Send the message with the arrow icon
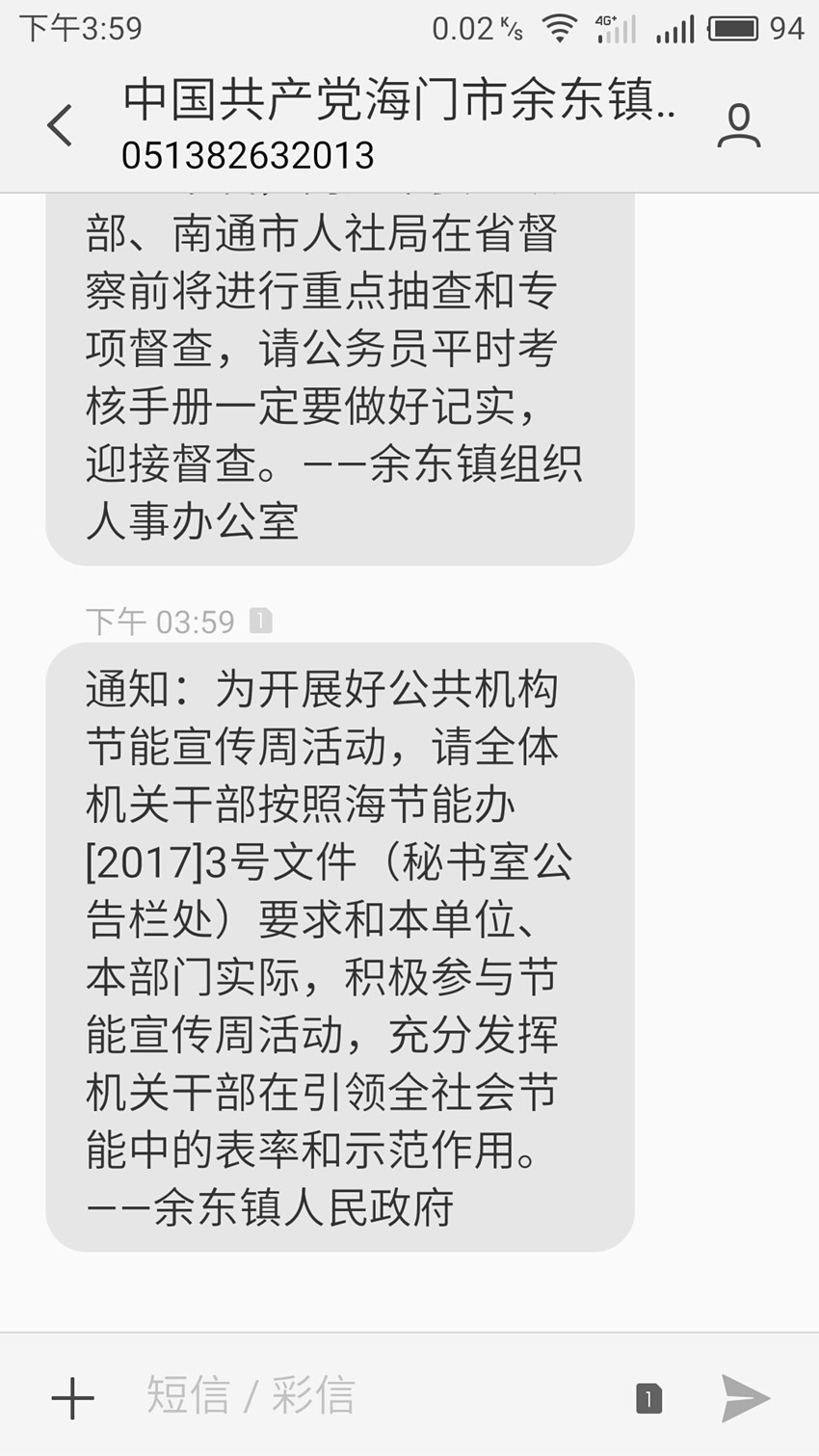 point(746,1397)
